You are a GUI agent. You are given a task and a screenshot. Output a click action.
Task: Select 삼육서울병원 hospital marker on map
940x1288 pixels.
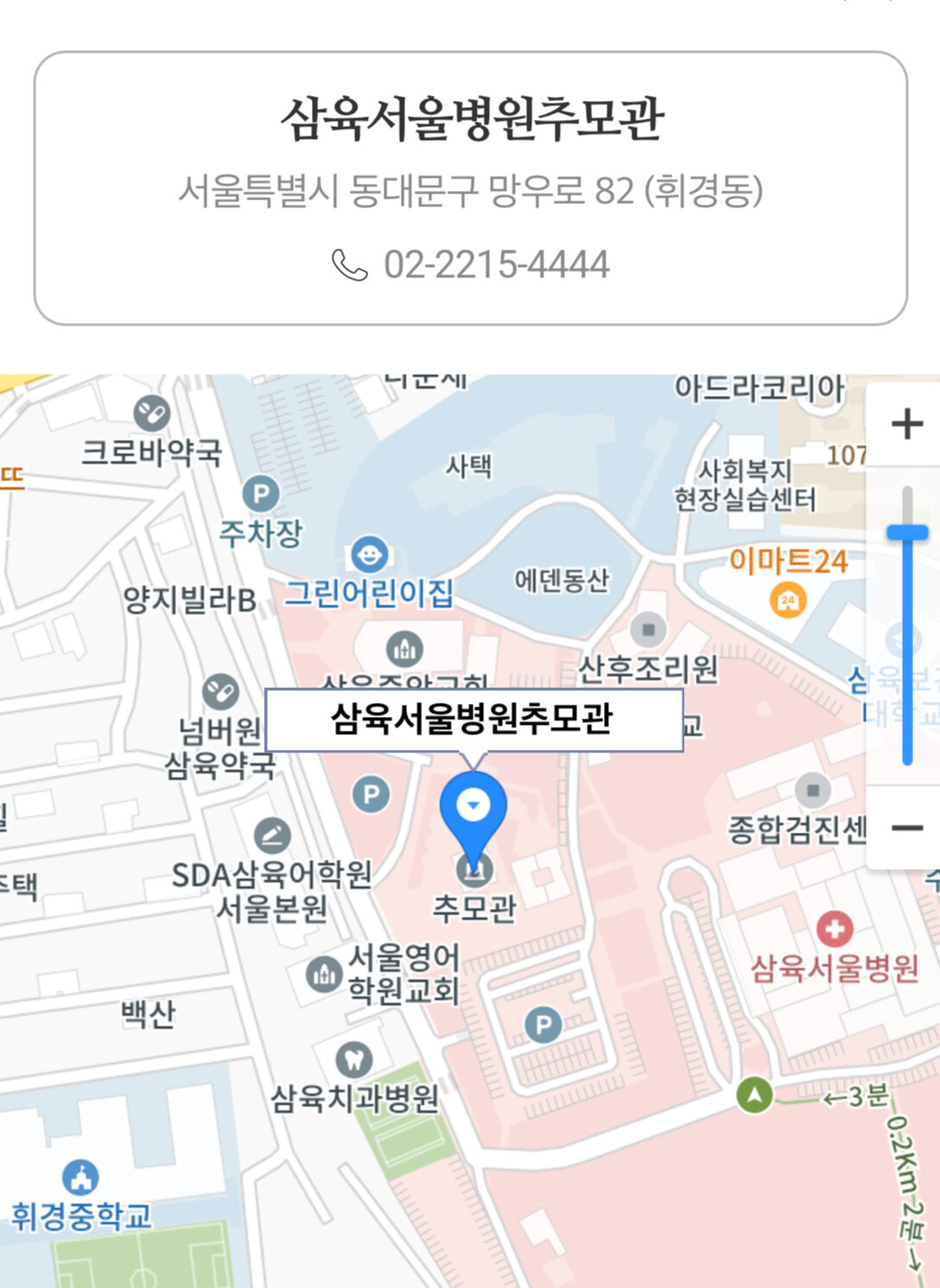[834, 930]
